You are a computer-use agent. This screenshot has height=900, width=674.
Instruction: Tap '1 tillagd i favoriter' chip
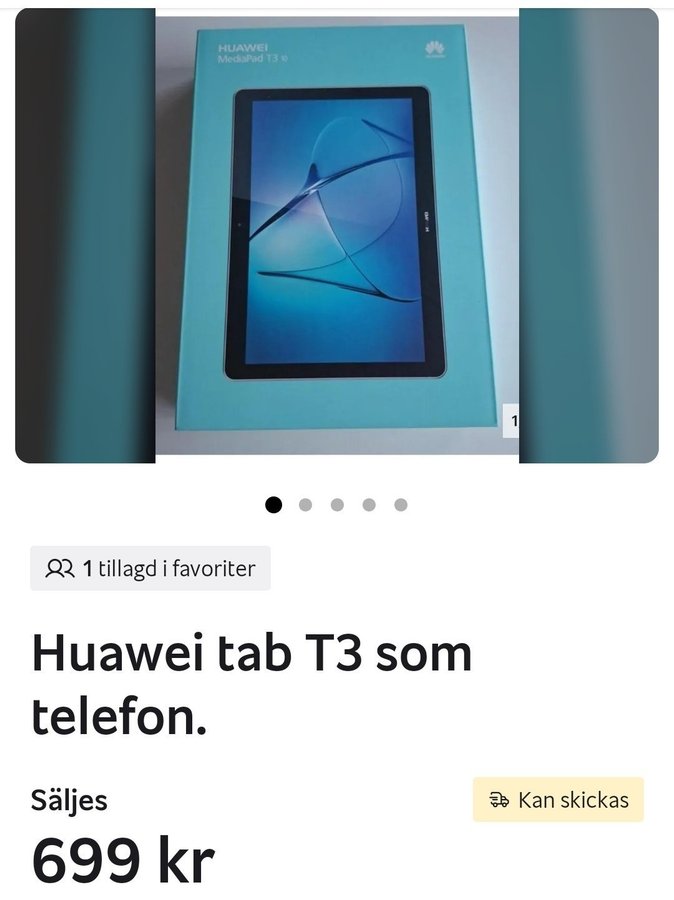[150, 569]
